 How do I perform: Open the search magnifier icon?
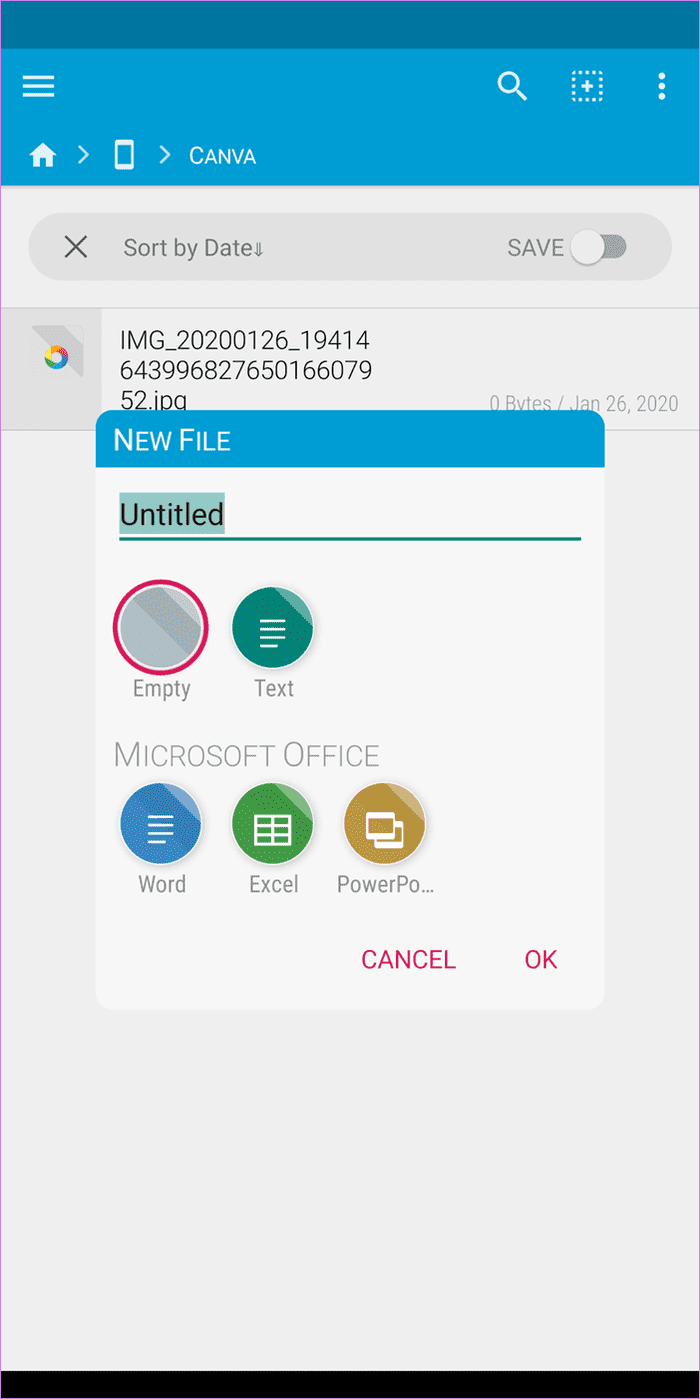(512, 86)
